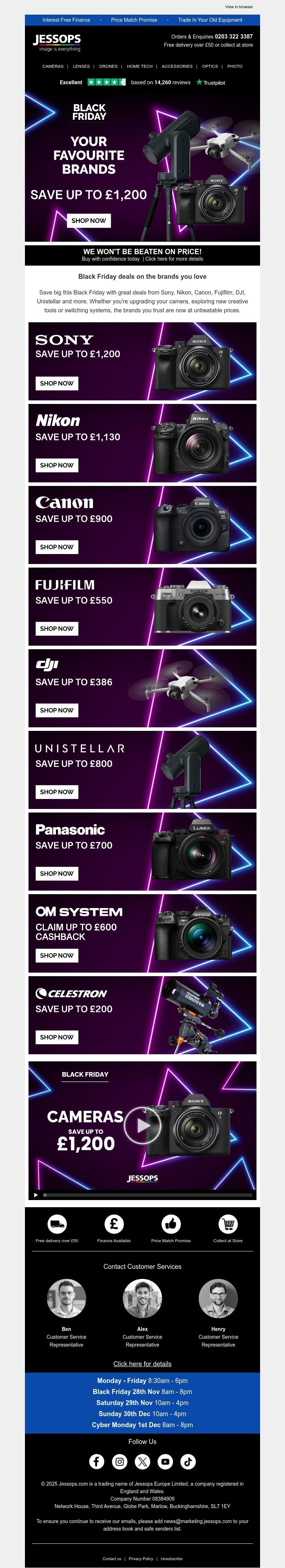This screenshot has height=1568, width=285.
Task: Tap Shop Now on the hero banner
Action: click(89, 220)
